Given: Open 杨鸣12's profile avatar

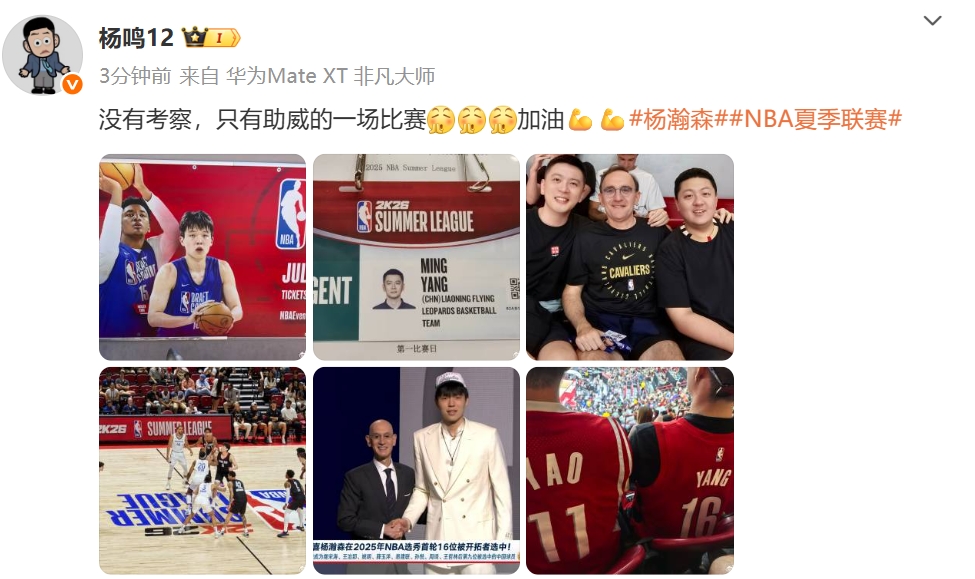Looking at the screenshot, I should coord(42,56).
